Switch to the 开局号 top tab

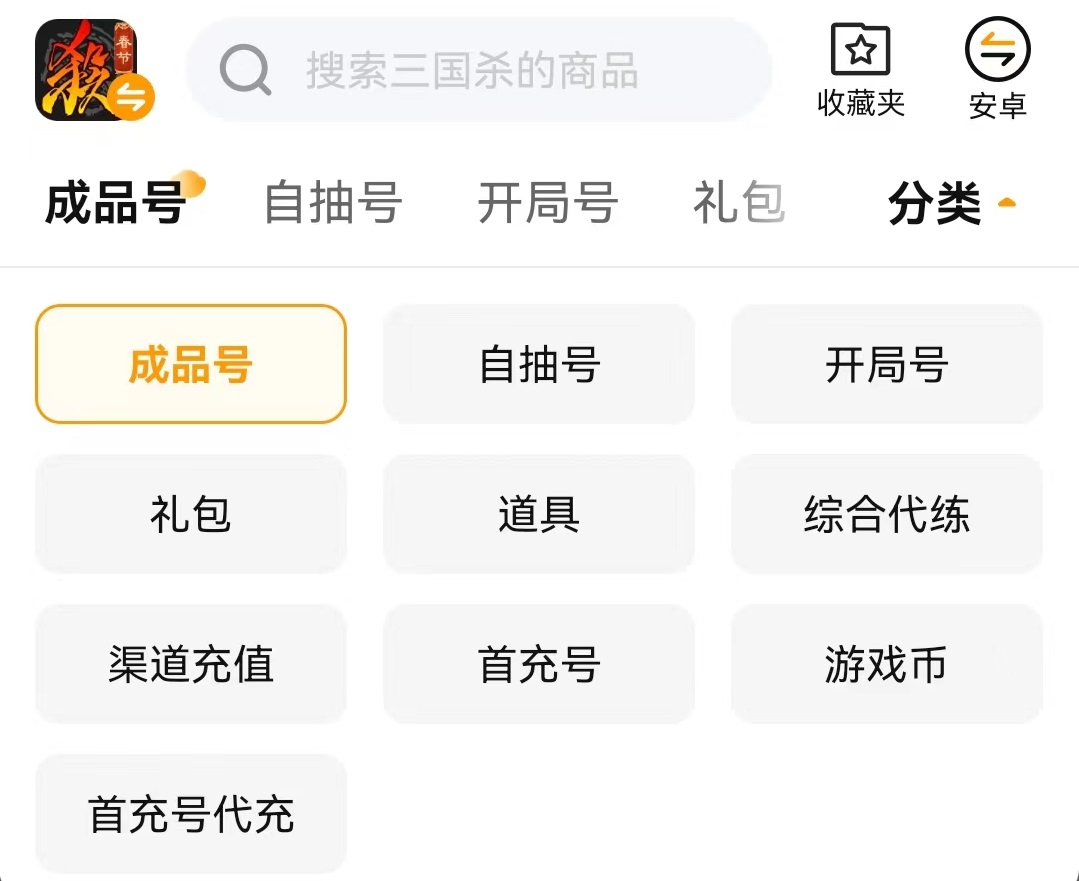(x=547, y=203)
